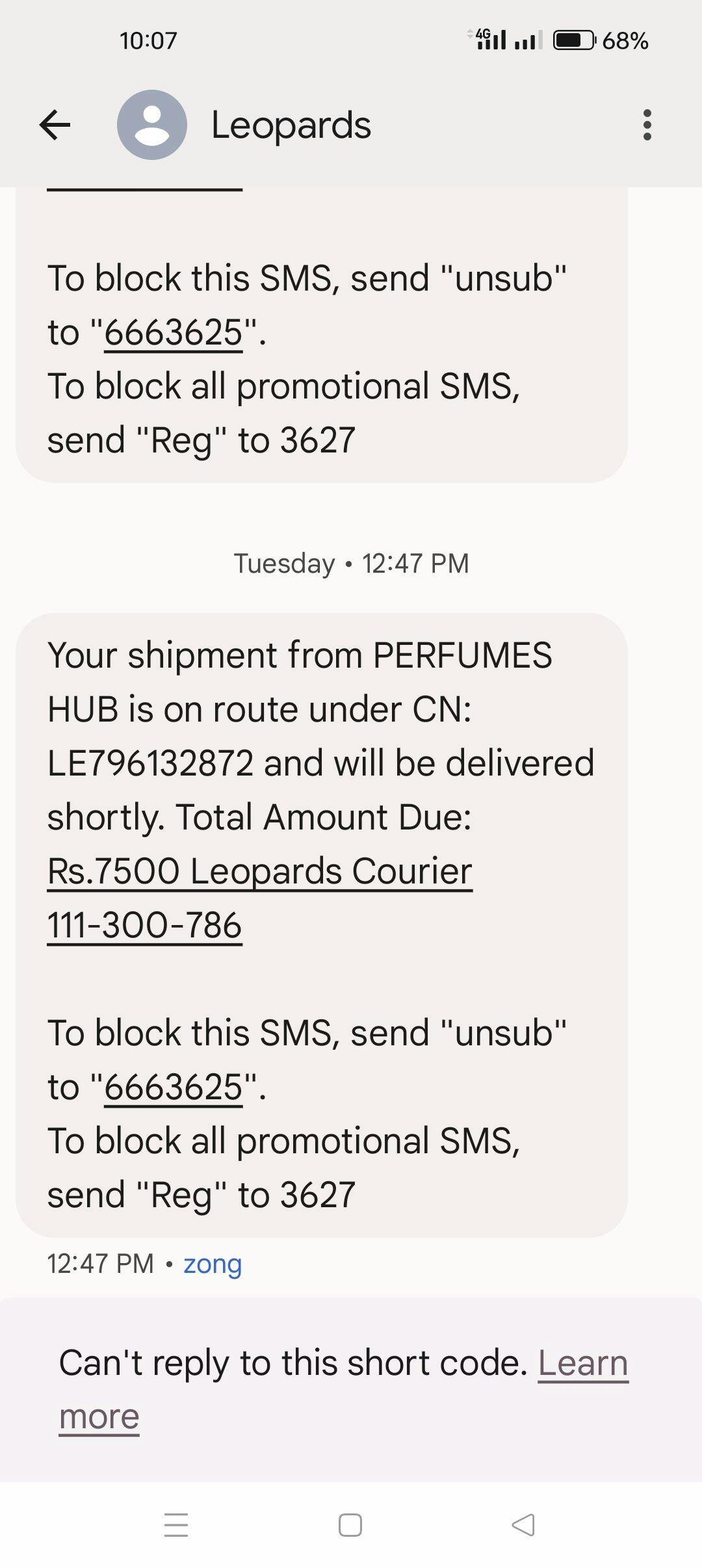
Task: Open the system recent apps button
Action: click(x=176, y=1525)
